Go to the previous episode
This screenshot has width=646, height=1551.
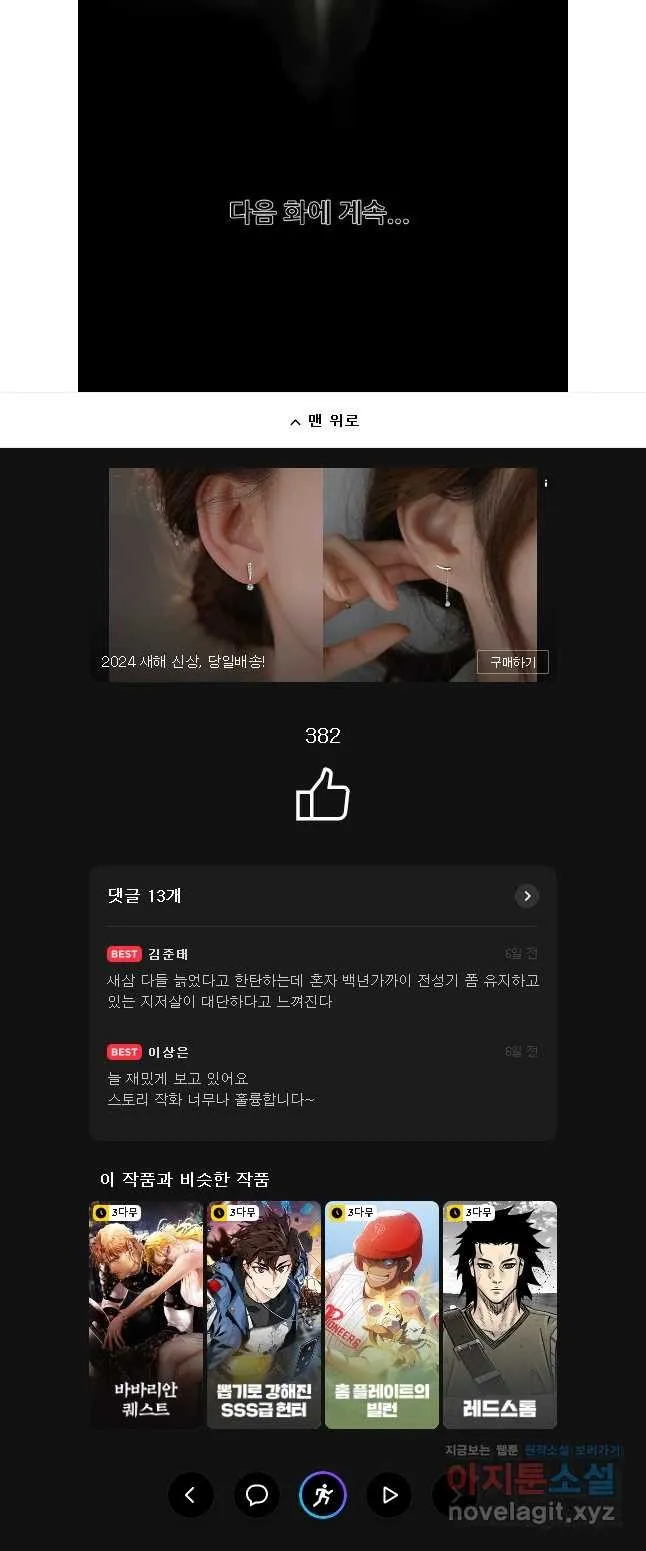(190, 1495)
